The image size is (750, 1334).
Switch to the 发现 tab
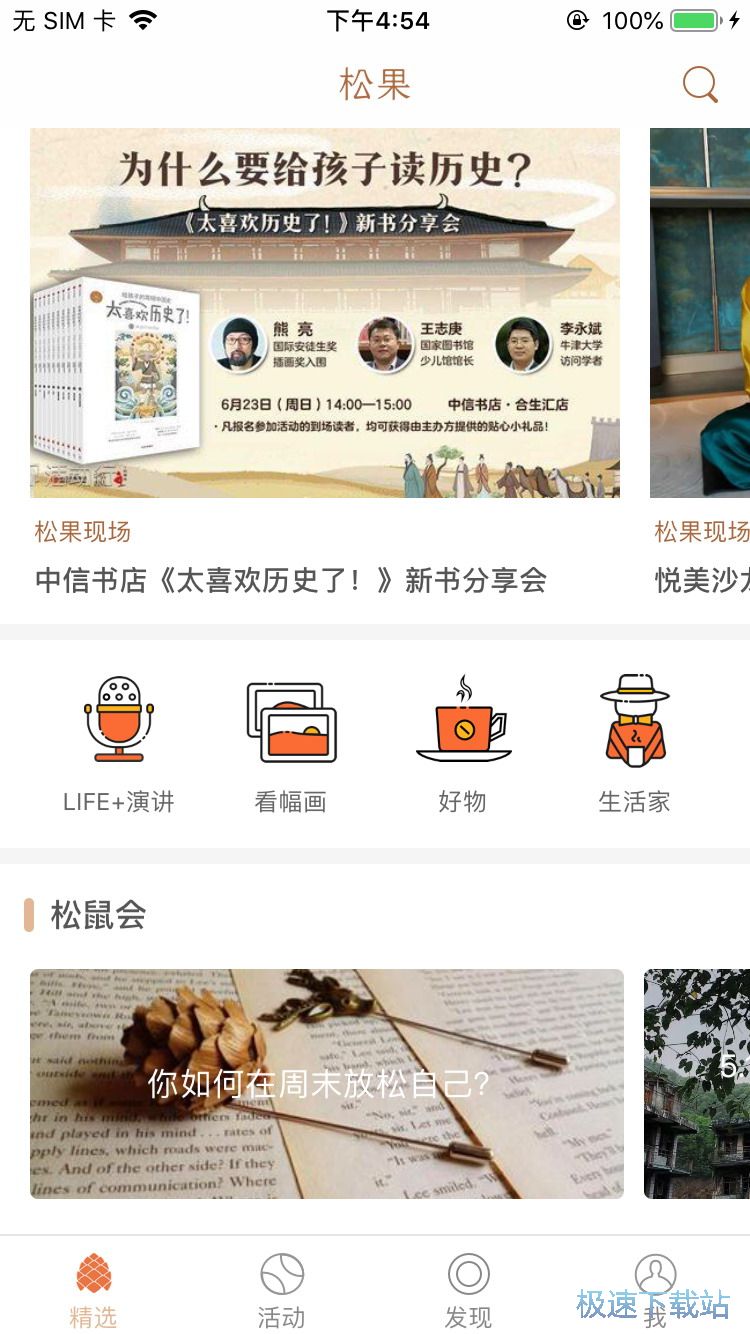click(x=468, y=1290)
